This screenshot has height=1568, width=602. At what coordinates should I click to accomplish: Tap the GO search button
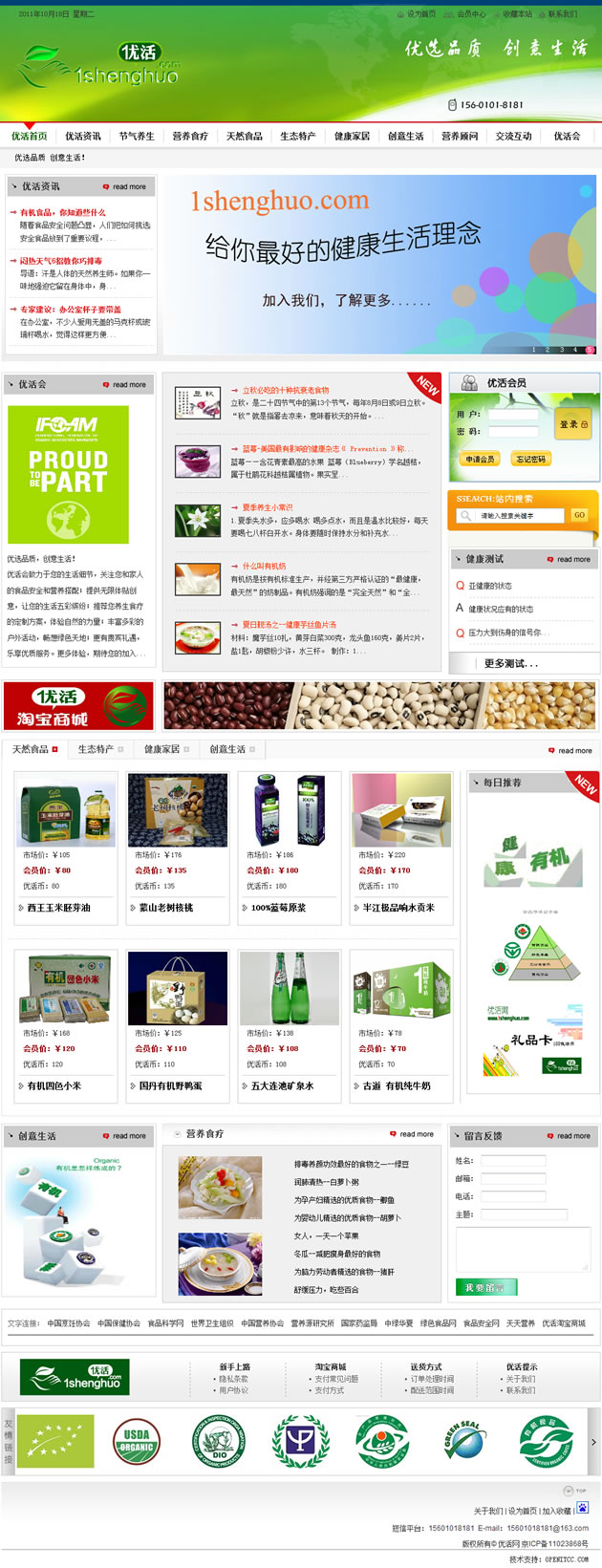[x=579, y=515]
